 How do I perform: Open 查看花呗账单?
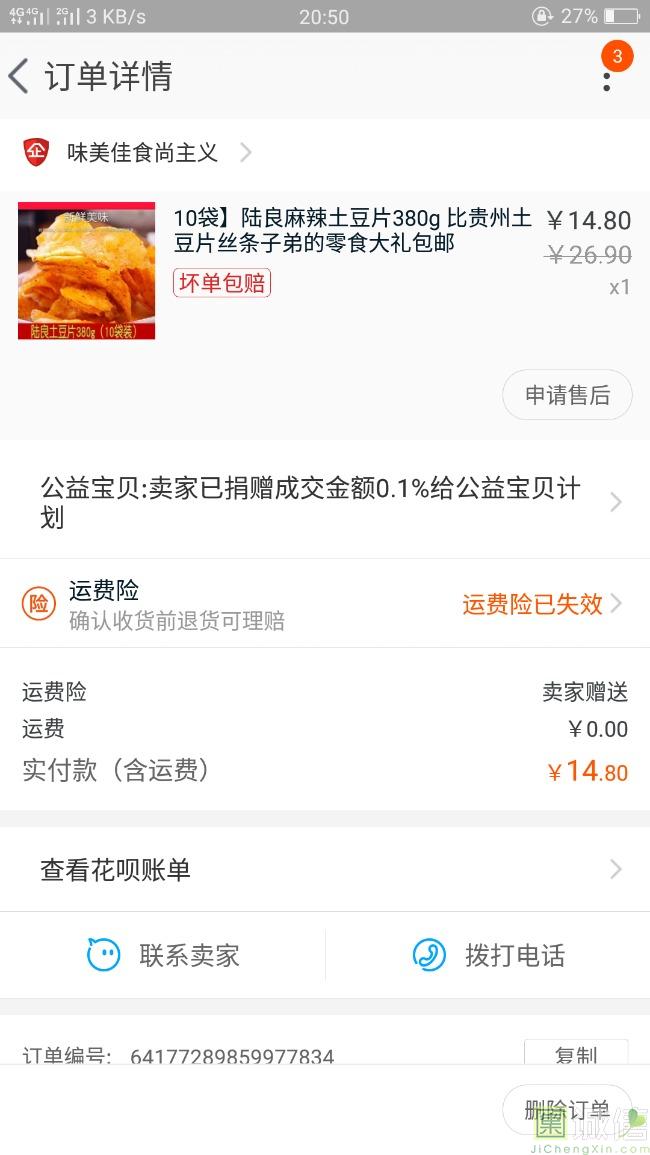[325, 870]
